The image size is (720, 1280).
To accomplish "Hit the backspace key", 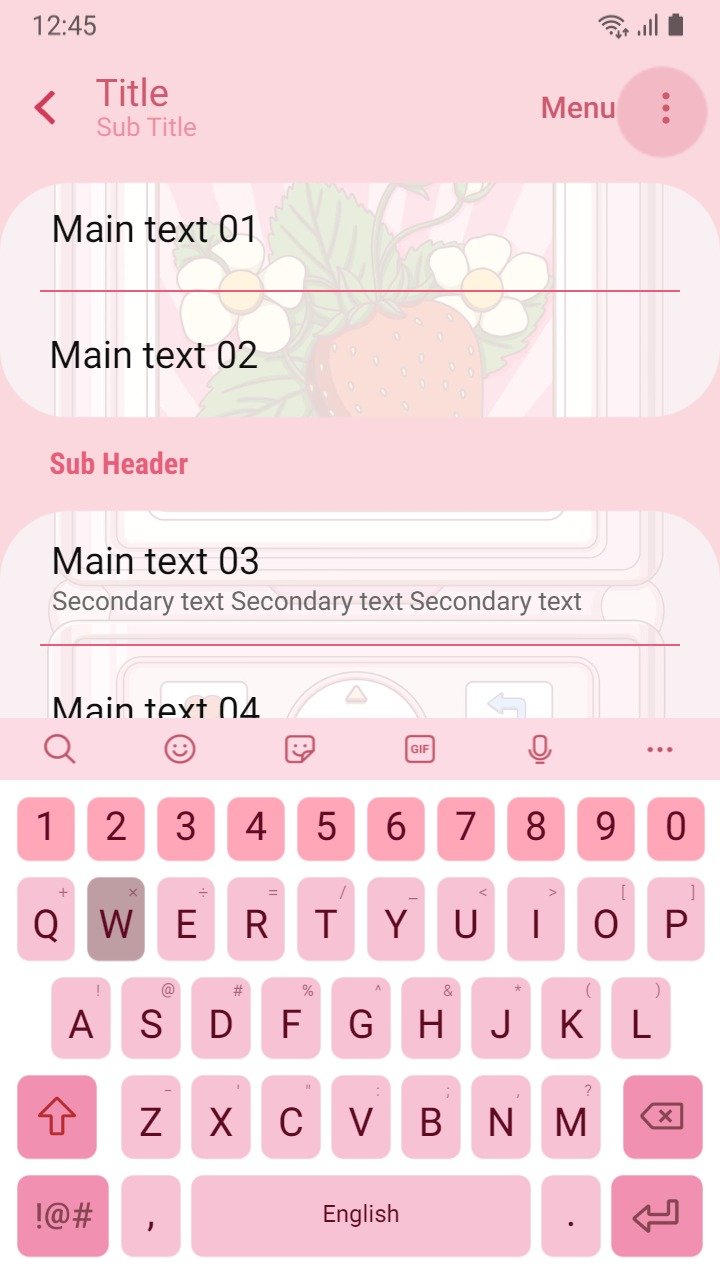I will coord(662,1117).
